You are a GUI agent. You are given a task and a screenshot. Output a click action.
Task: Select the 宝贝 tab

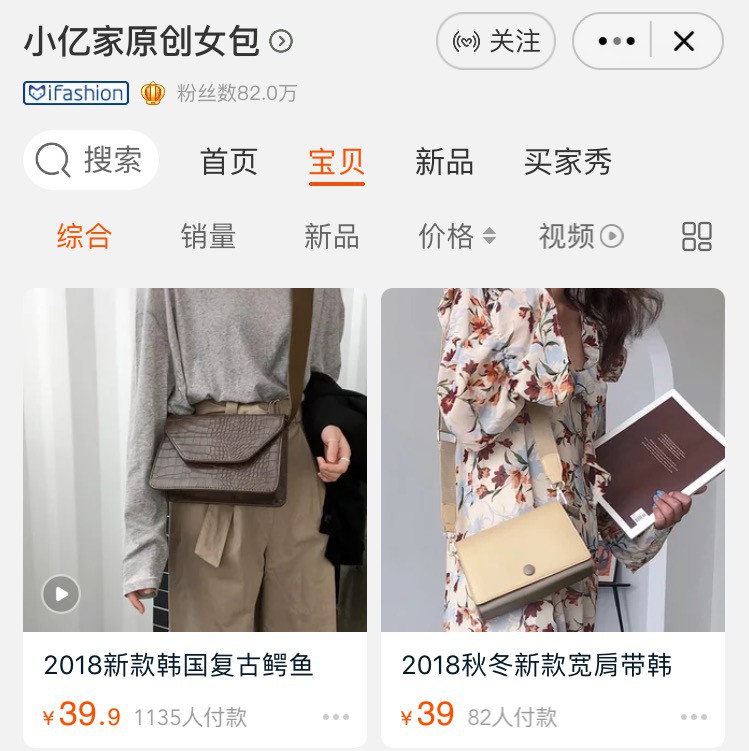(337, 162)
